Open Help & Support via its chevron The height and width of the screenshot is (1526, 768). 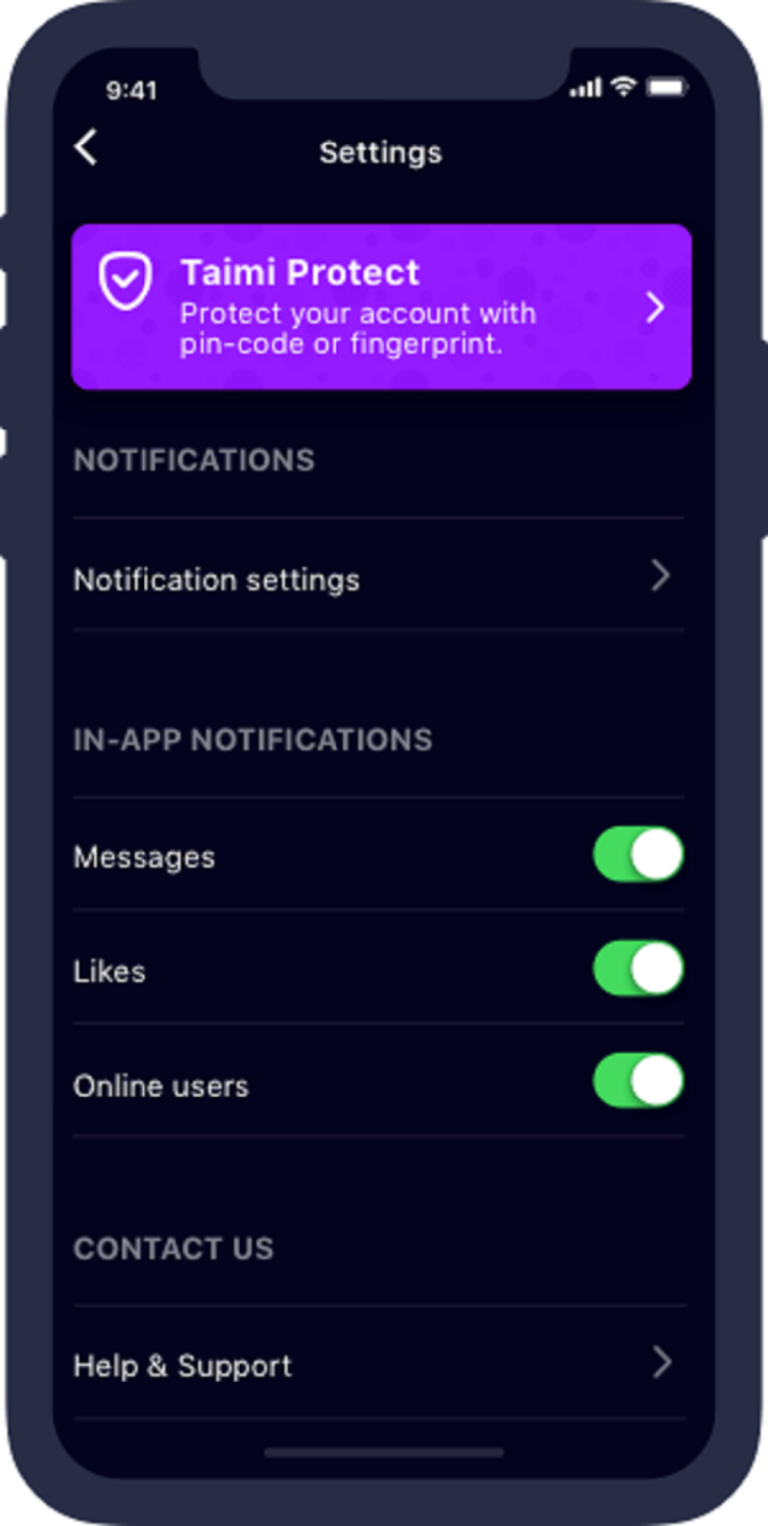pos(661,1363)
